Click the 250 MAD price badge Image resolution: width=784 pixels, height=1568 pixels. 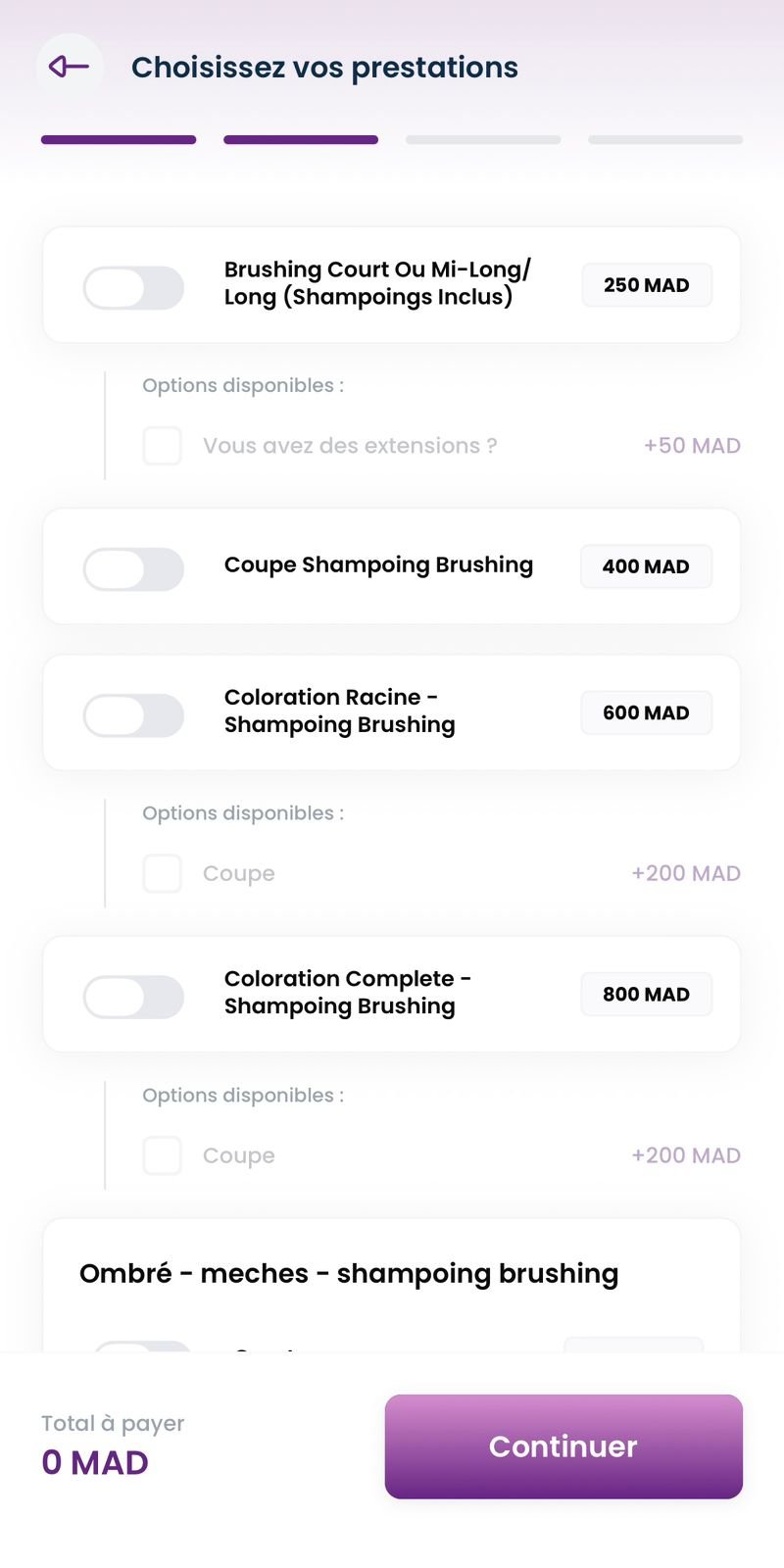click(x=647, y=285)
